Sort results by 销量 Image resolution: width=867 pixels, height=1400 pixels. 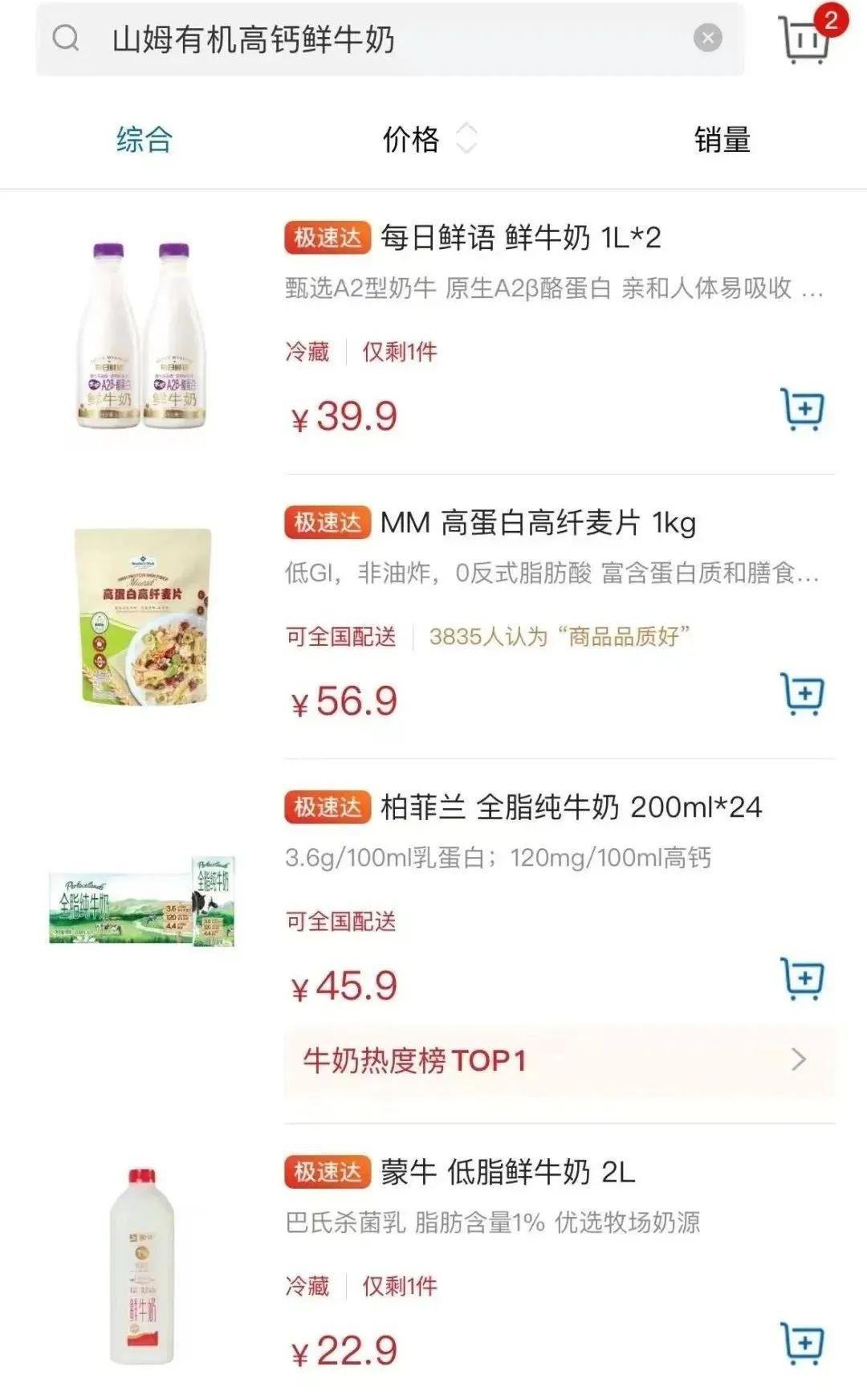point(722,139)
